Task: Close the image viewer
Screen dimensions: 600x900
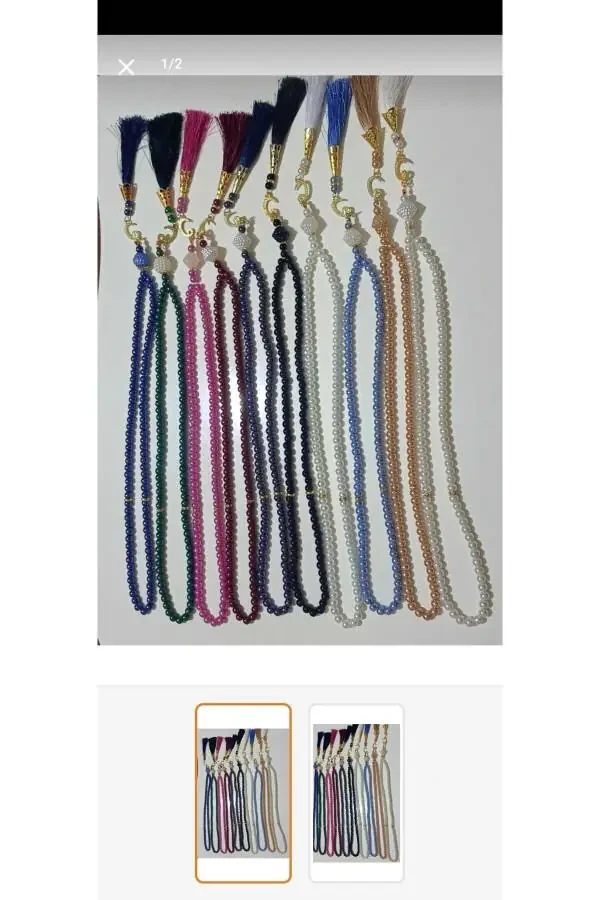Action: click(x=126, y=67)
